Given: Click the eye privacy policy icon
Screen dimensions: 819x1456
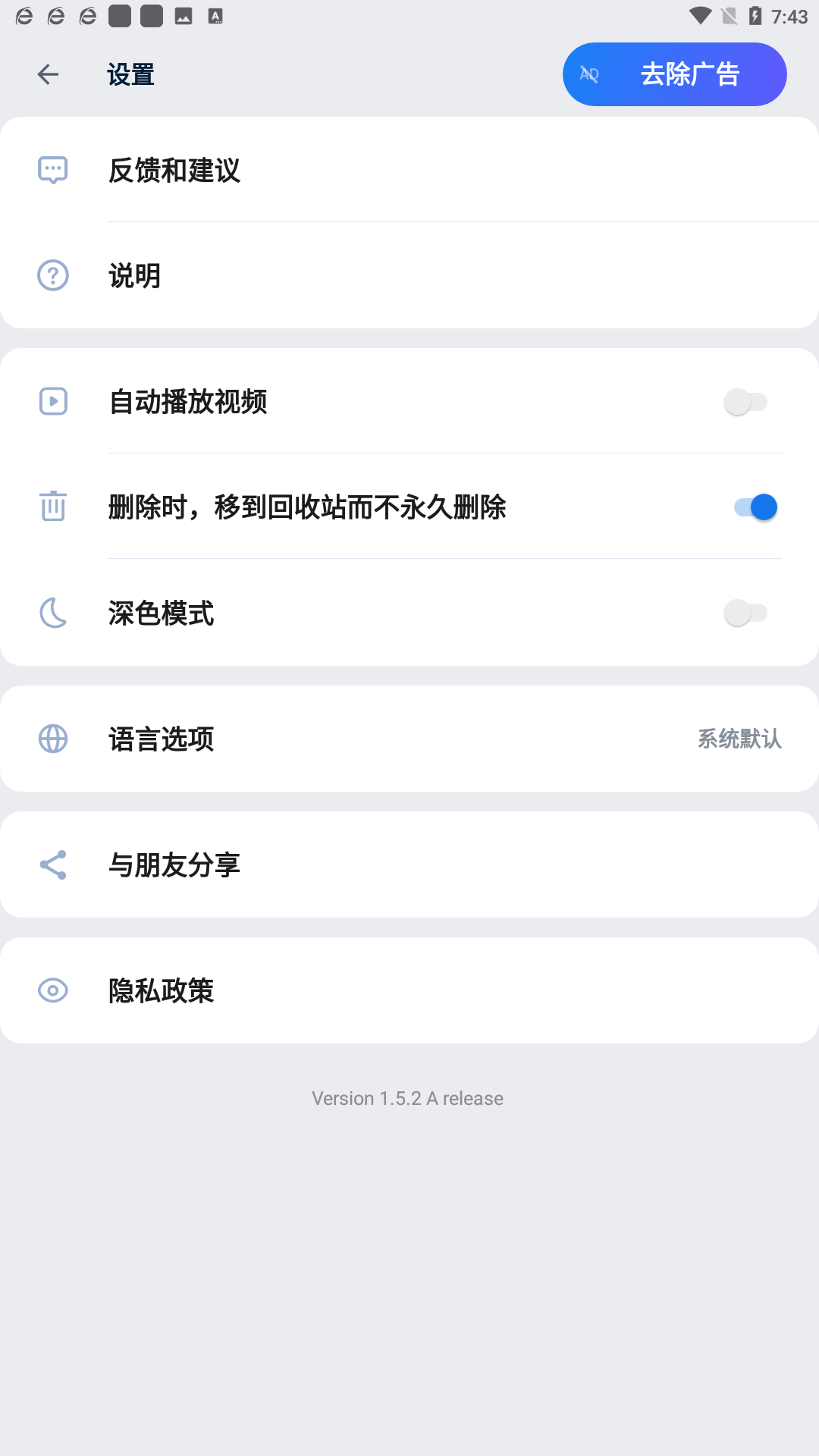Looking at the screenshot, I should pyautogui.click(x=52, y=990).
